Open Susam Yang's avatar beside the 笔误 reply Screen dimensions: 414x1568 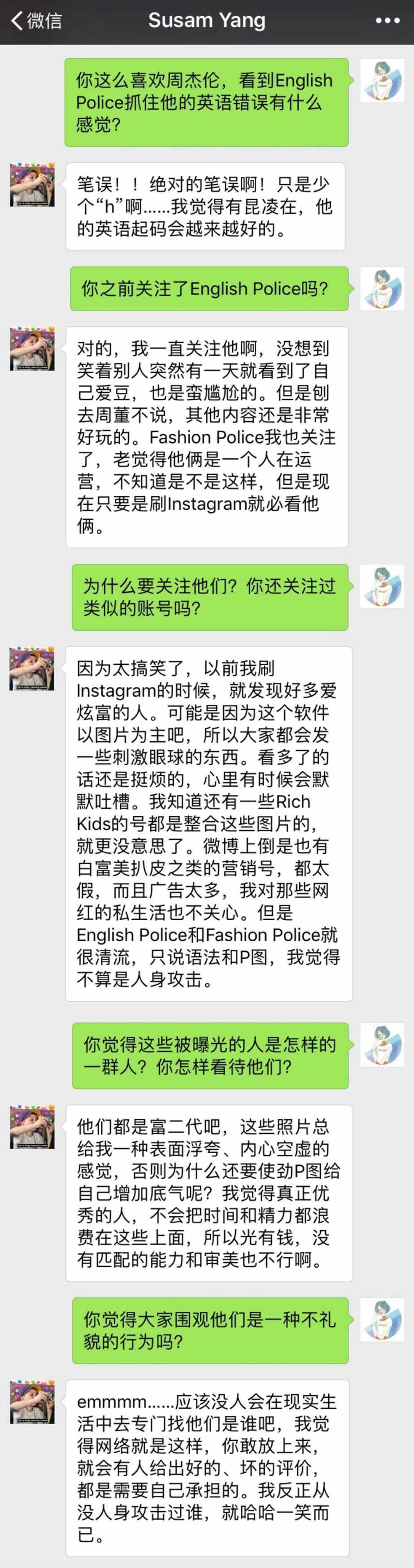(x=32, y=185)
